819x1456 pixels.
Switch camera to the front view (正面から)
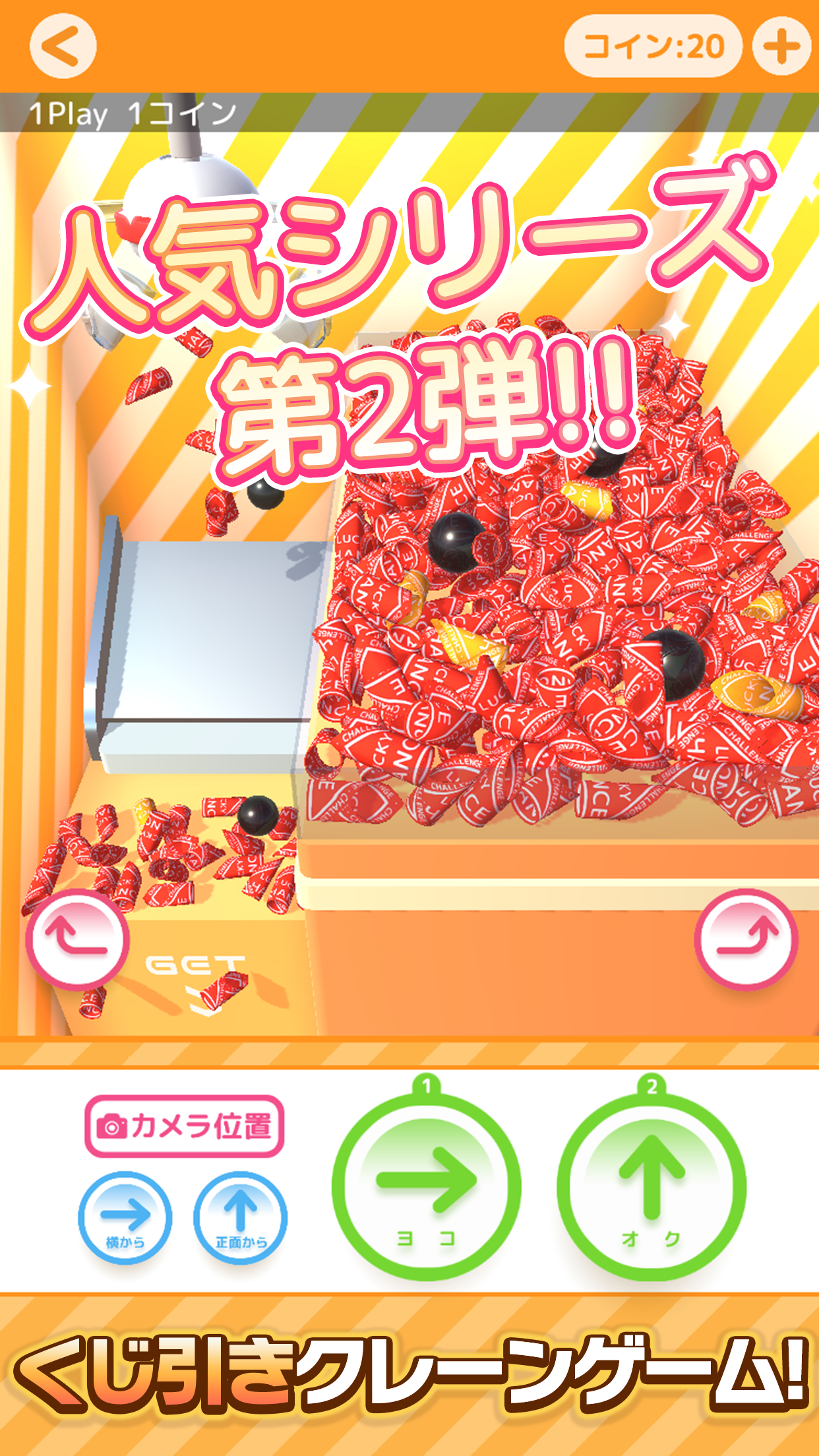coord(240,1217)
